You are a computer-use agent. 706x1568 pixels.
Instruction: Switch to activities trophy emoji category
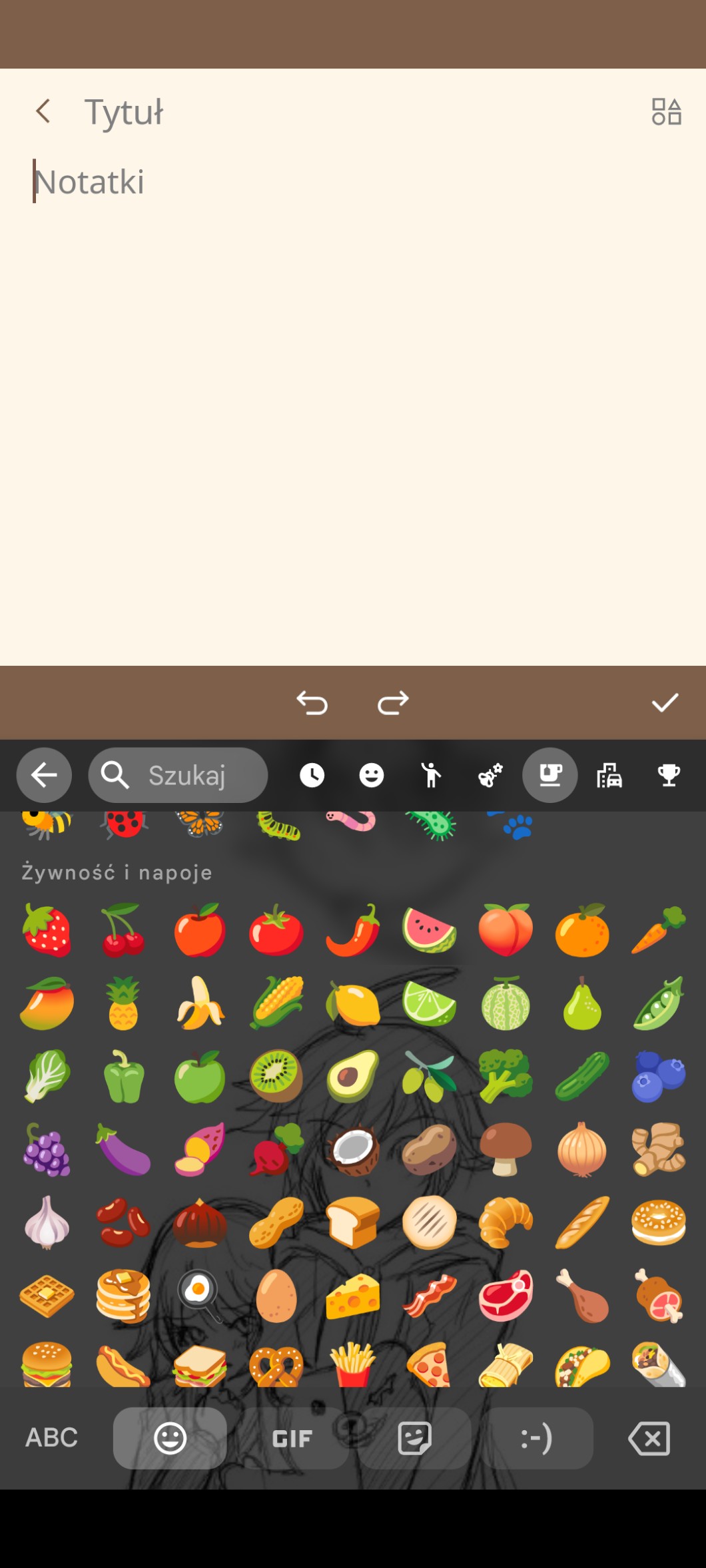pos(669,775)
